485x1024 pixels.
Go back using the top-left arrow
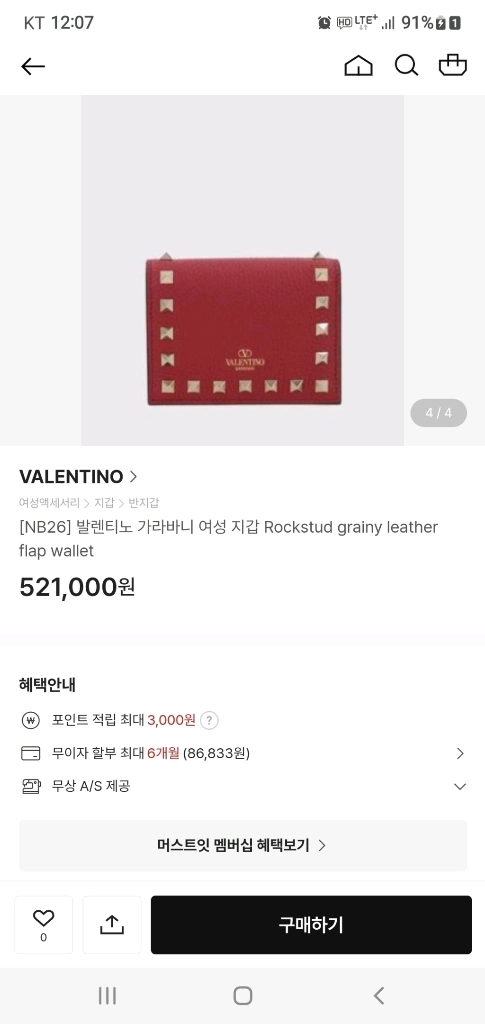[x=33, y=66]
